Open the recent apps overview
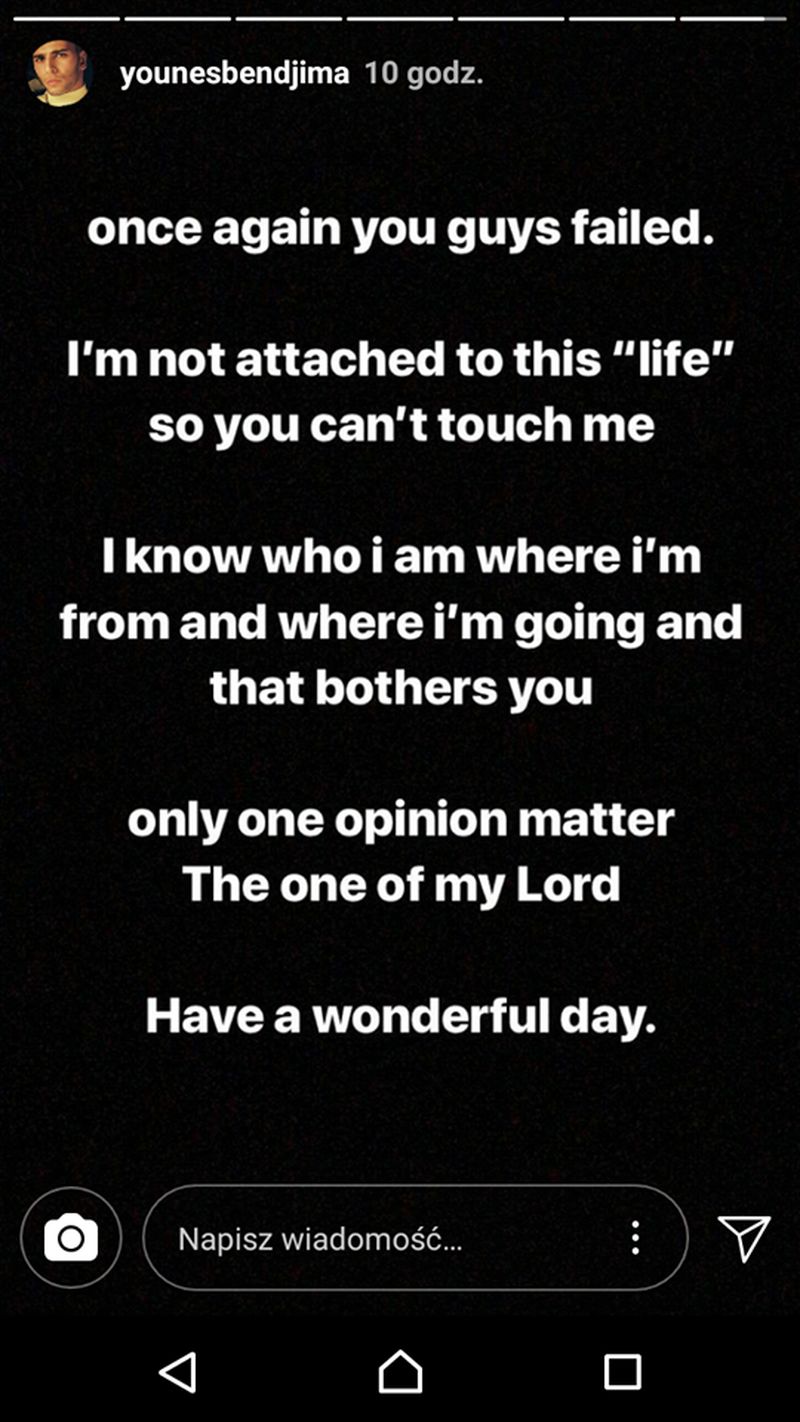The width and height of the screenshot is (800, 1422). pos(622,1372)
